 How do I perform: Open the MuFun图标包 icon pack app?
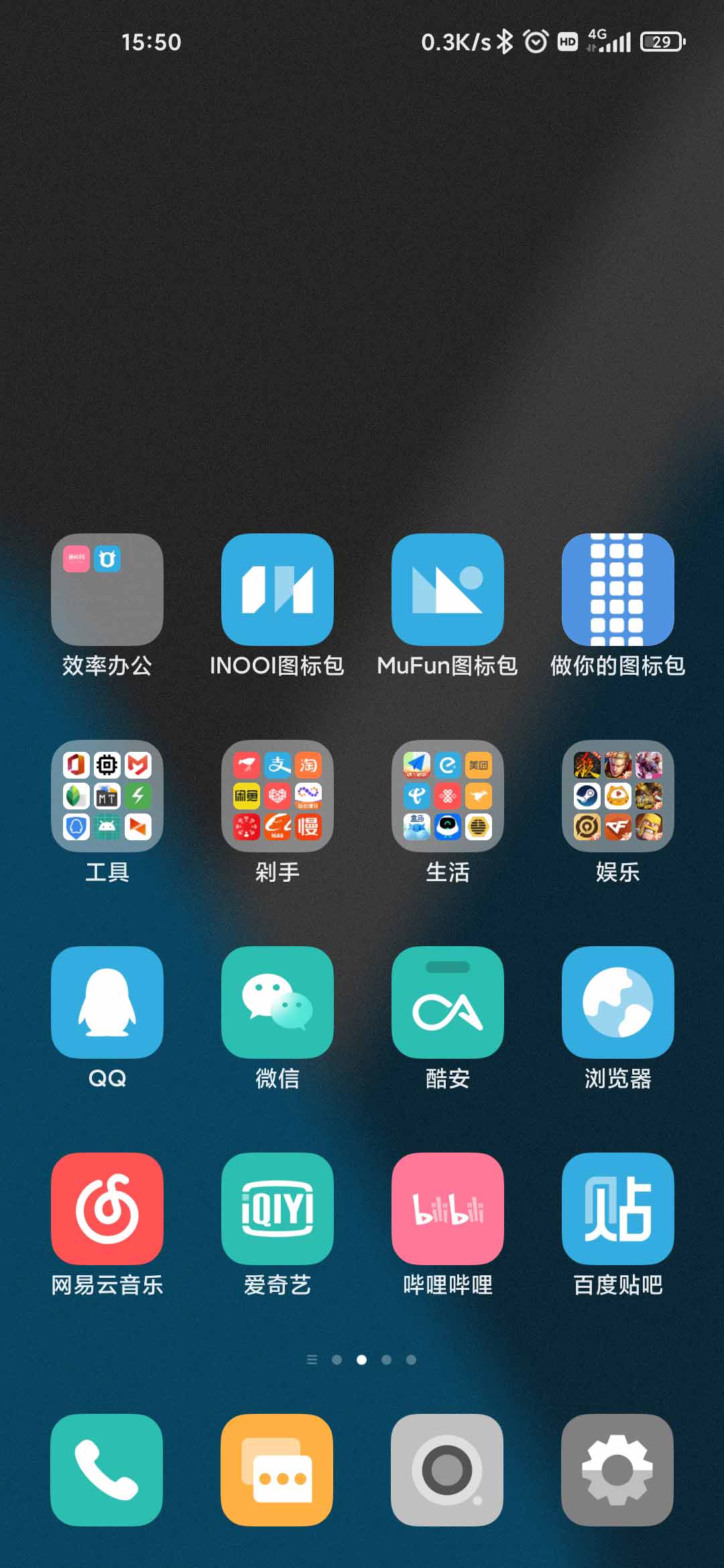pos(447,590)
